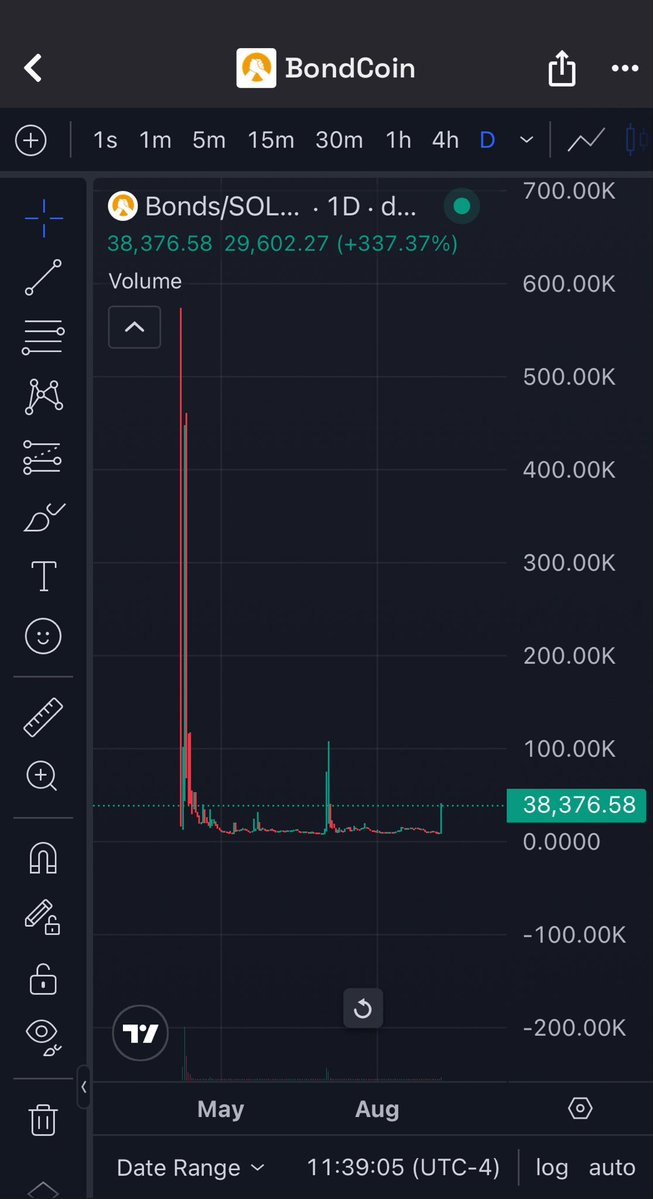Open the emoji sticker tool

point(43,636)
